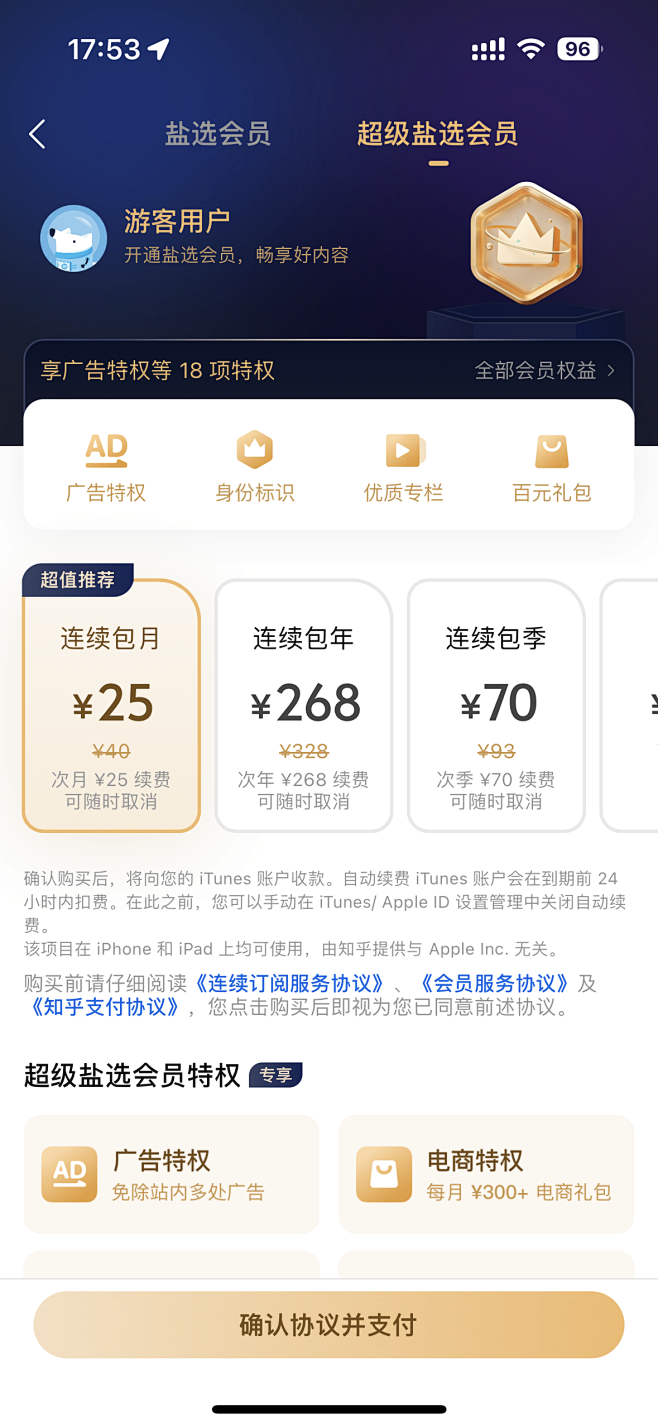Image resolution: width=658 pixels, height=1427 pixels.
Task: Open the 身份标识 benefit
Action: (255, 467)
